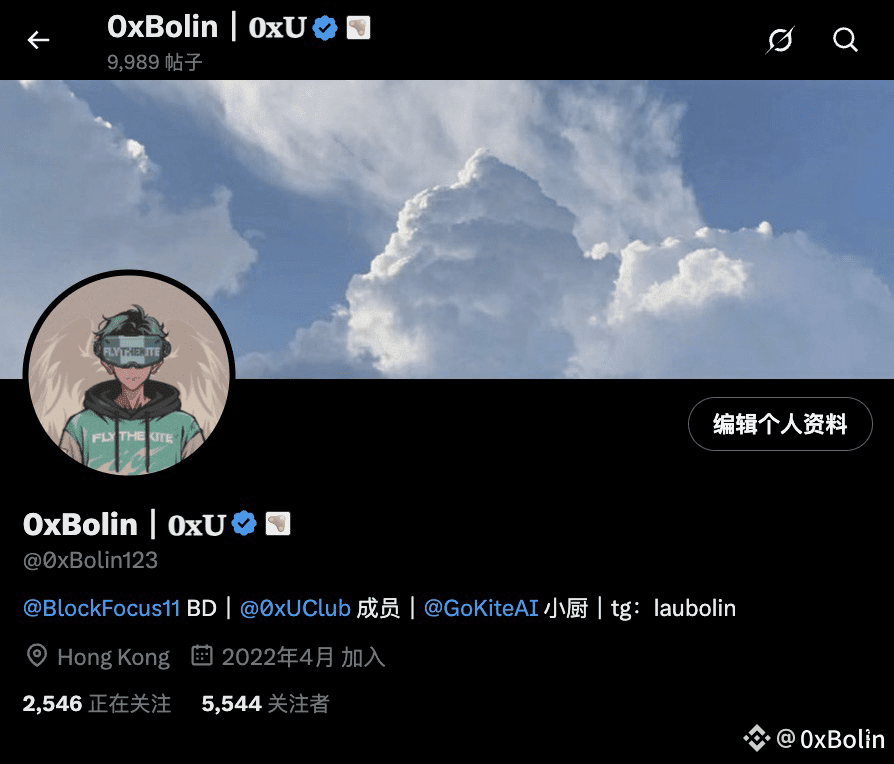View the 5,544 关注者 list

[265, 704]
